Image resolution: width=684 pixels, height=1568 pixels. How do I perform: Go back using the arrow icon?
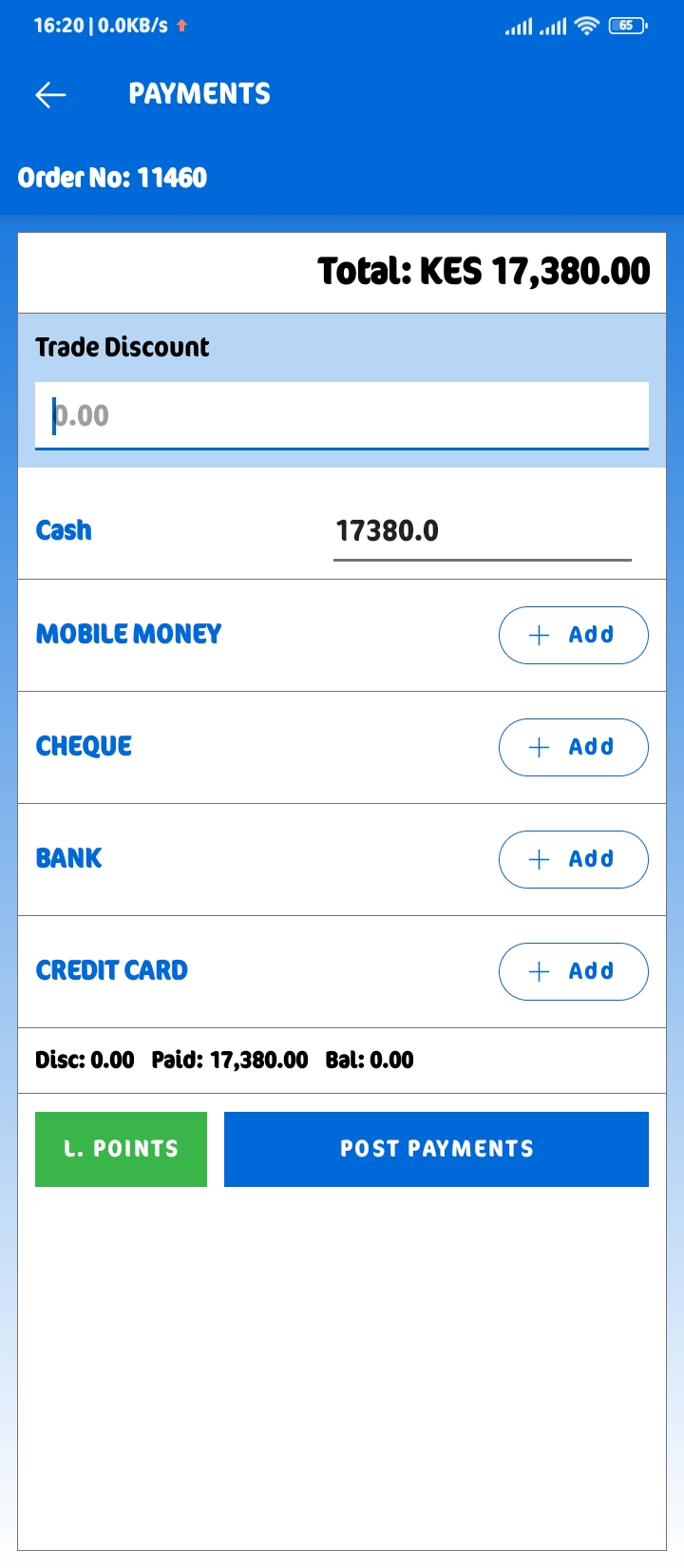pyautogui.click(x=50, y=94)
